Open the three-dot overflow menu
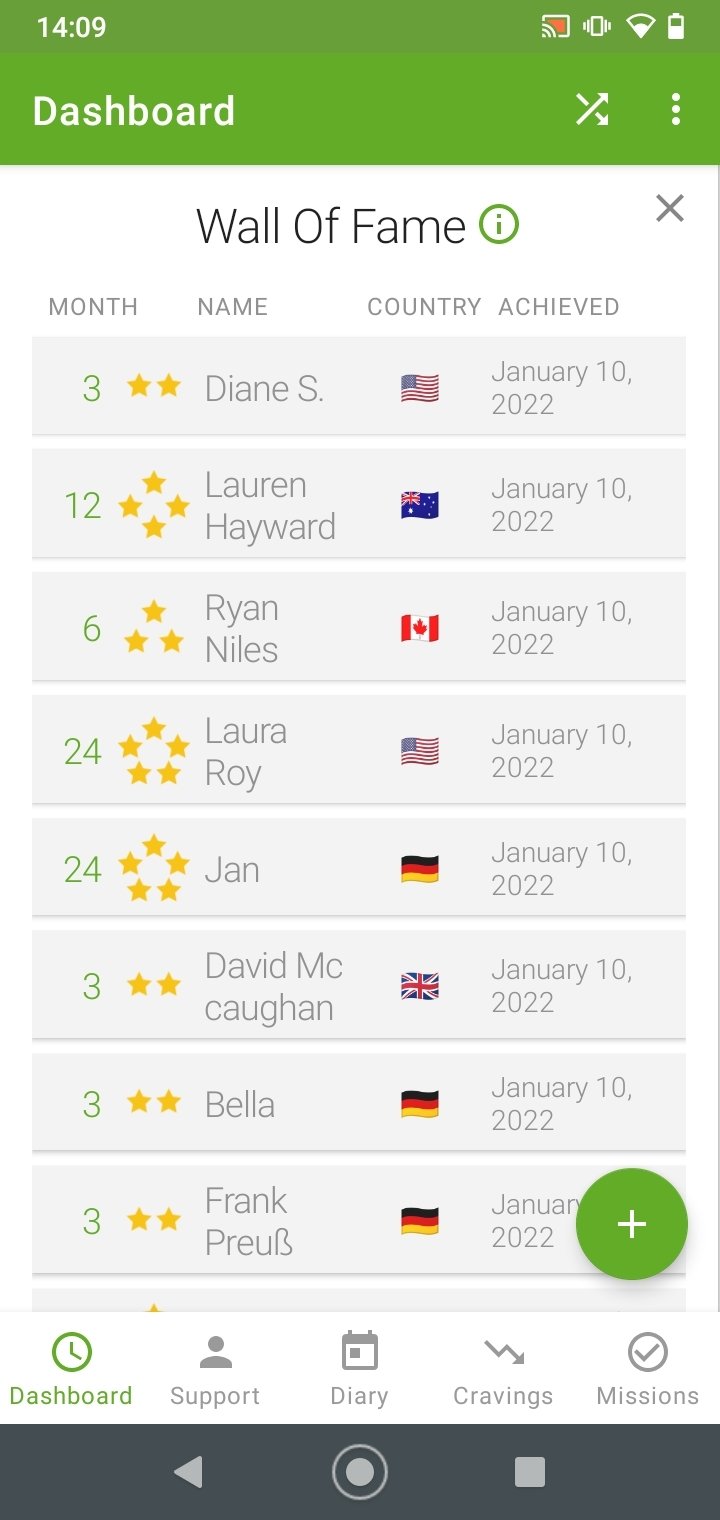 tap(676, 110)
